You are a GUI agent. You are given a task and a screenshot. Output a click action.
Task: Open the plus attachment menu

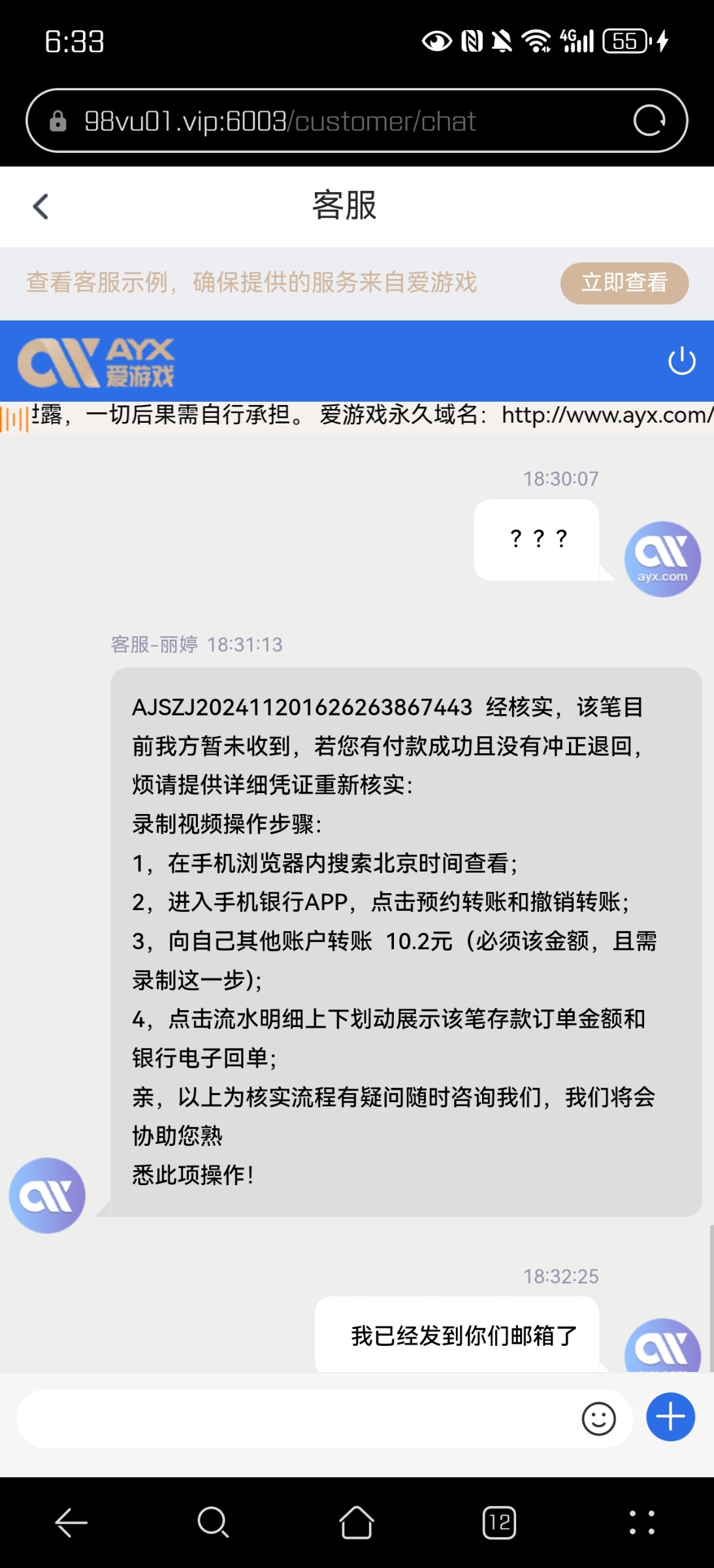coord(670,1417)
